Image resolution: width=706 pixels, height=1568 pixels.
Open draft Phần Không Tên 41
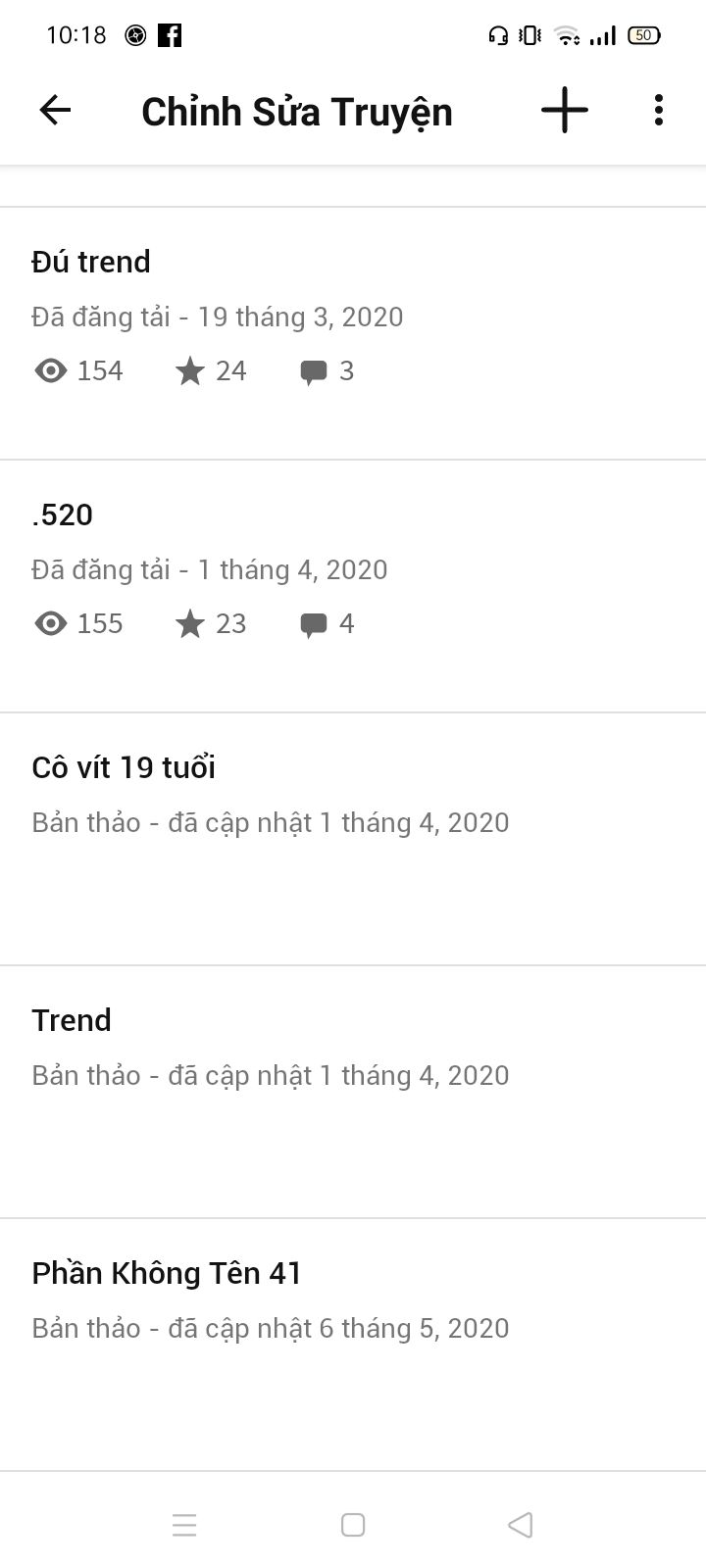(x=353, y=1345)
